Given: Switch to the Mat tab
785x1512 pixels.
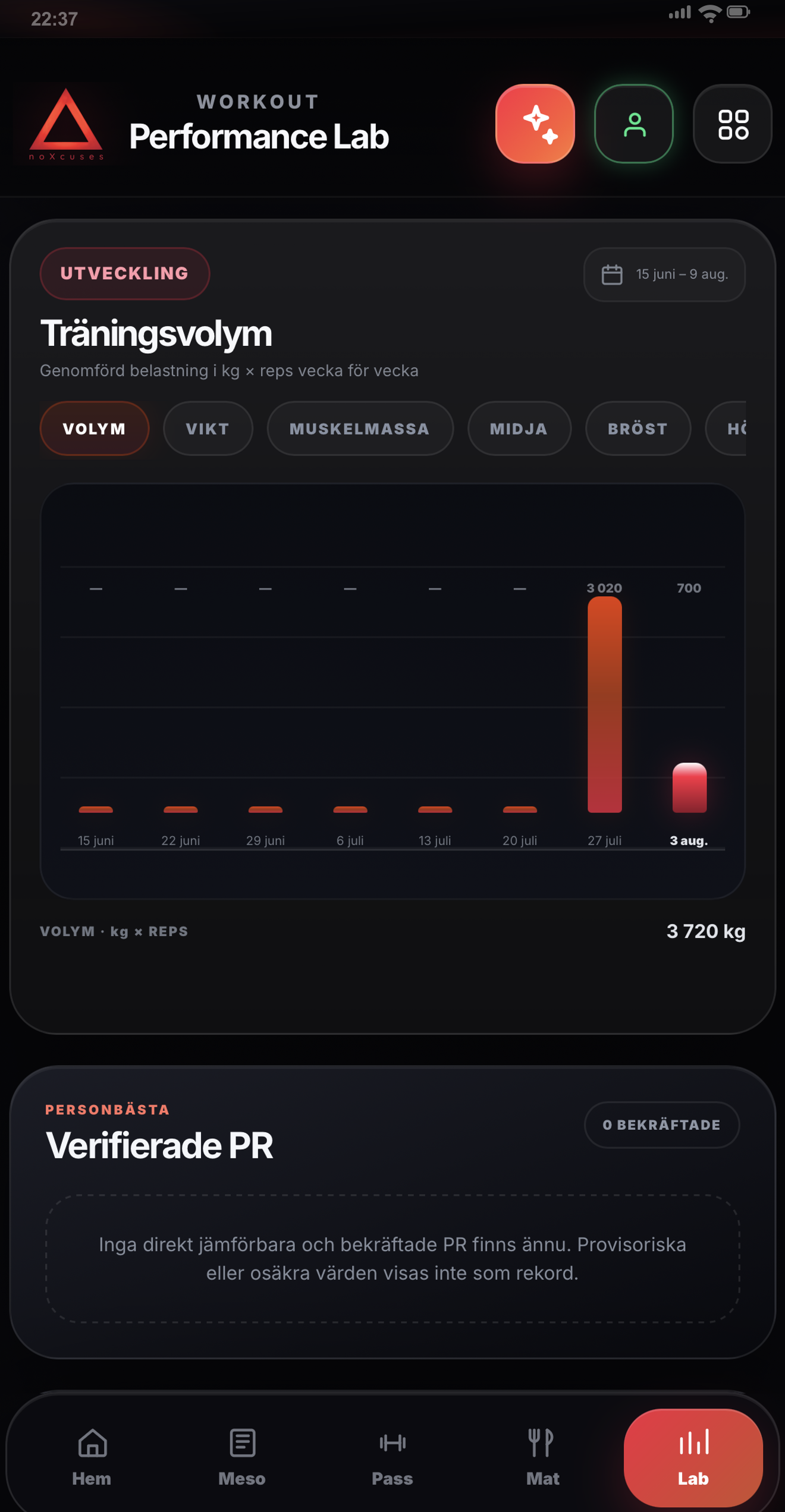Looking at the screenshot, I should (542, 1457).
